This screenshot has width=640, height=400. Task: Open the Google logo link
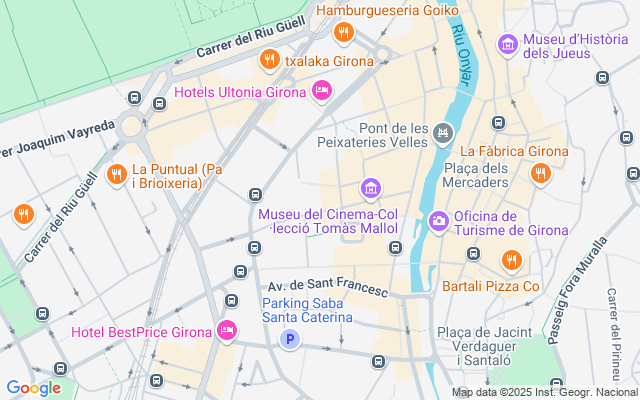32,388
